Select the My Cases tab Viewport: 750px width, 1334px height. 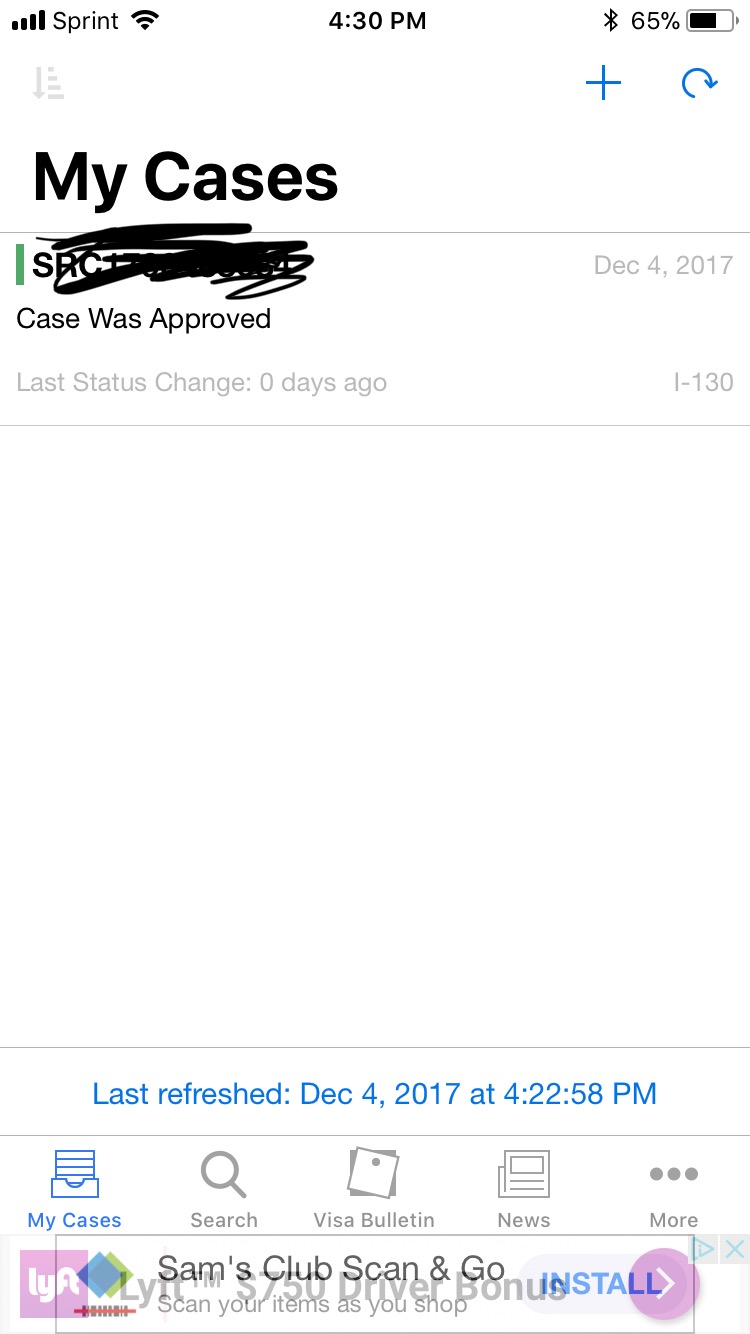pos(75,1188)
